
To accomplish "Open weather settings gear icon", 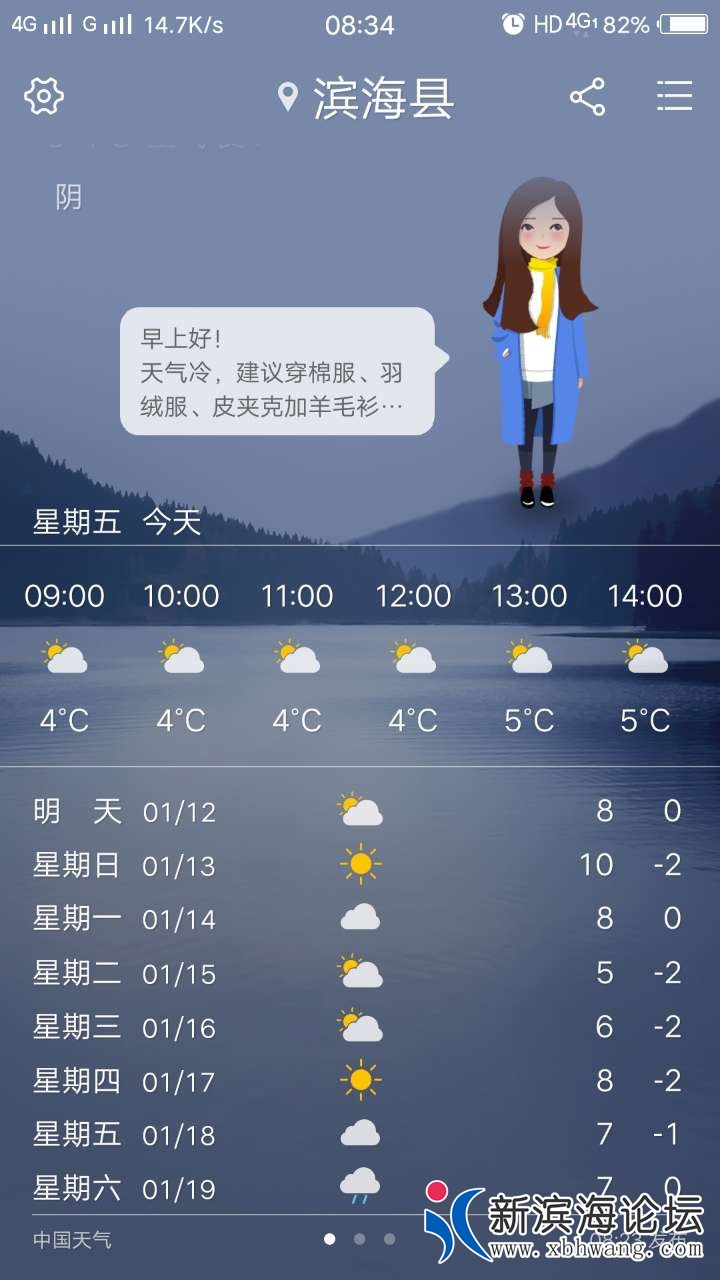I will point(44,97).
